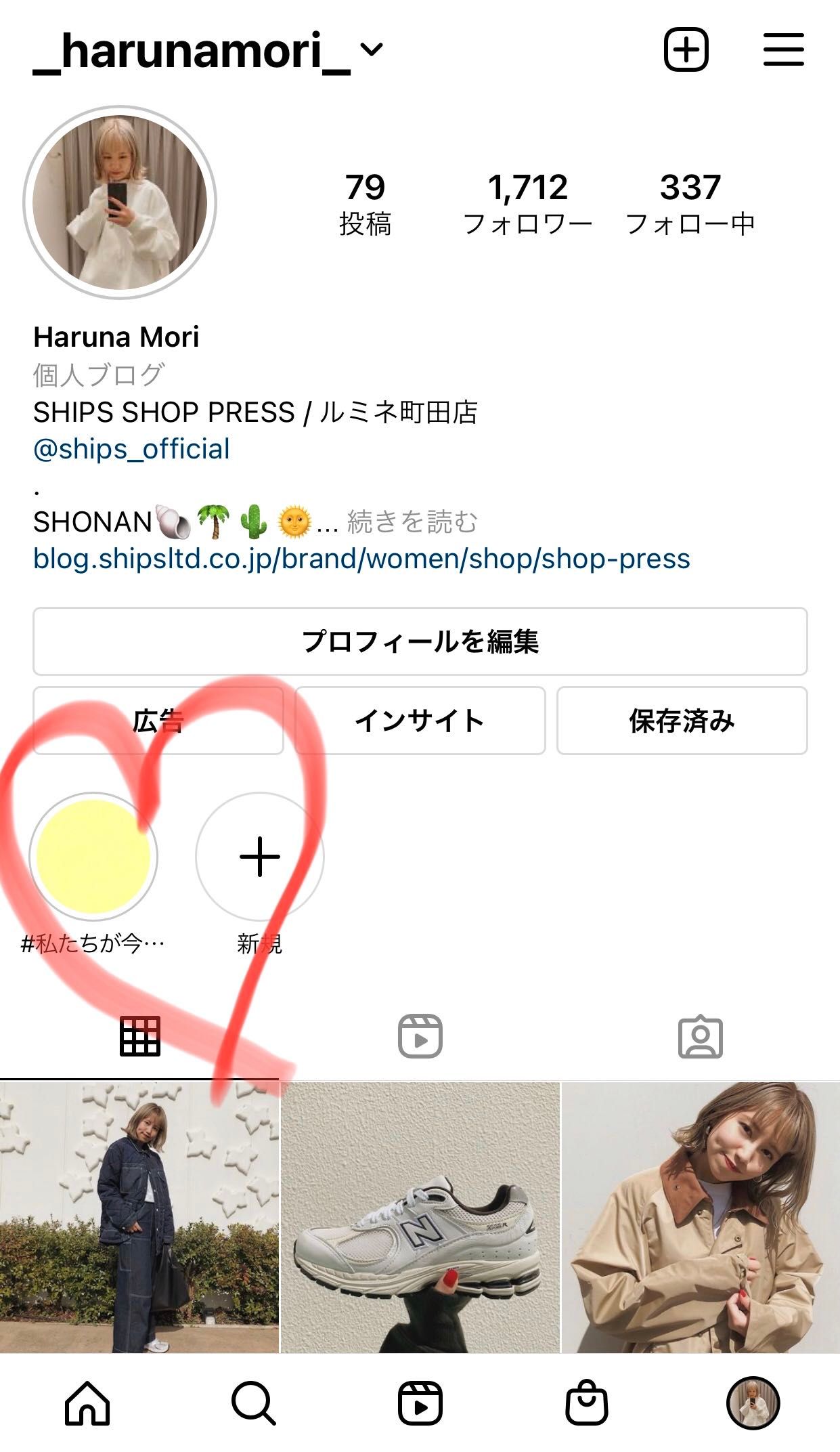Open the @ships_official mention link
Viewport: 840px width, 1452px height.
coord(132,449)
